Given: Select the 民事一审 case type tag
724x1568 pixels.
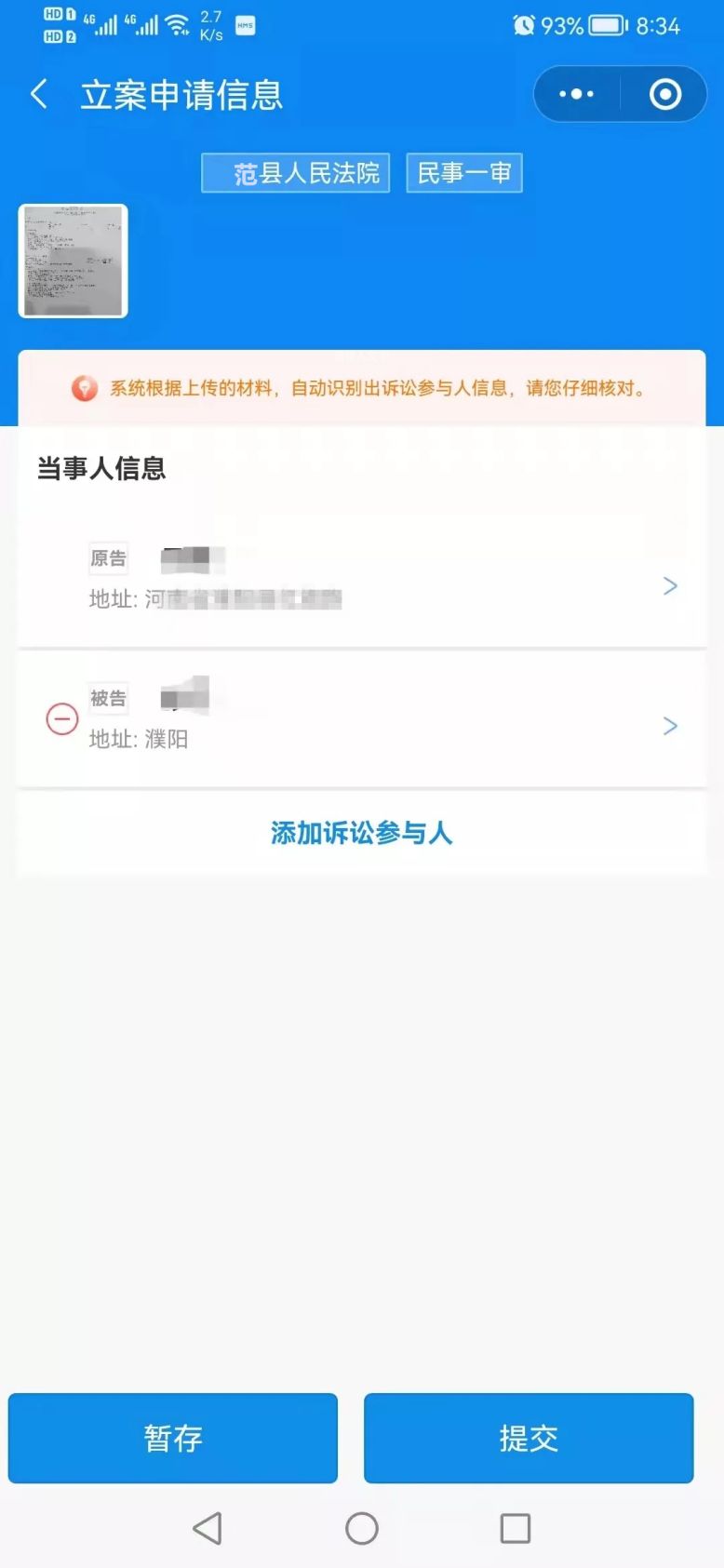Looking at the screenshot, I should [x=464, y=173].
